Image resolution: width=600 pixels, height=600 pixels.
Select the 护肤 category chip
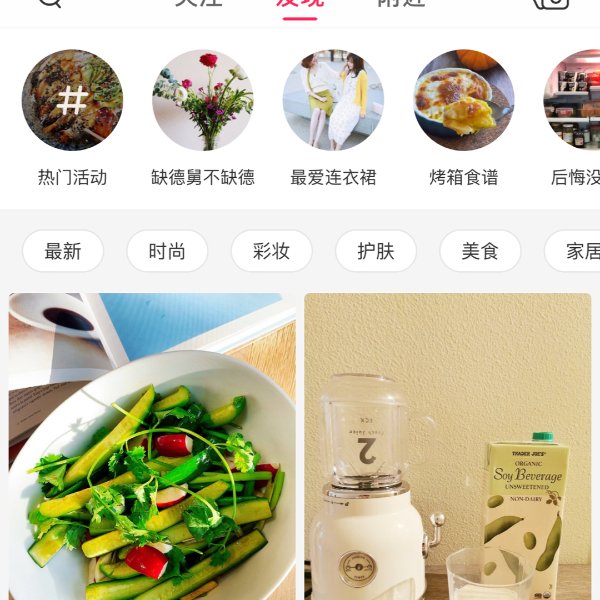(376, 251)
